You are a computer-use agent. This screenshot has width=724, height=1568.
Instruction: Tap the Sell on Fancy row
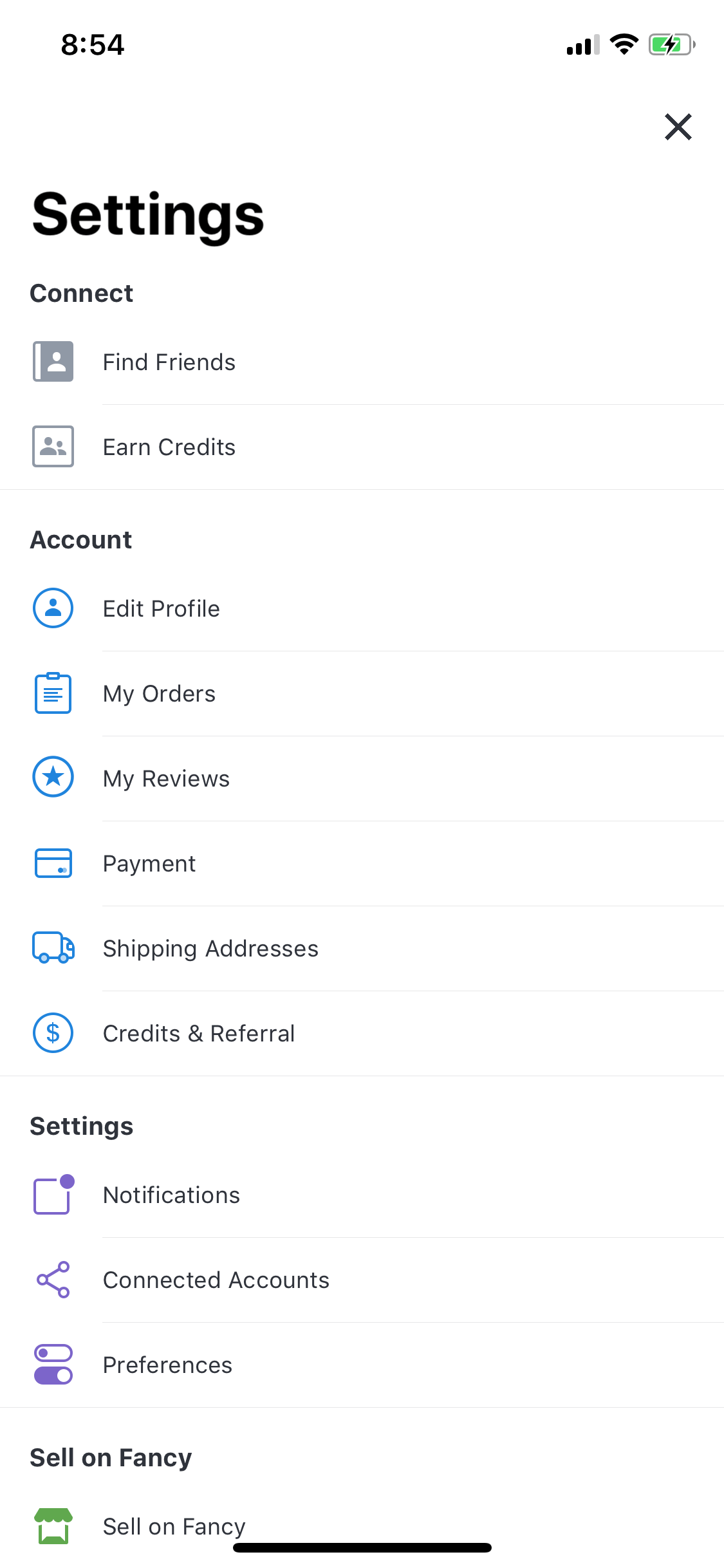(x=362, y=1526)
